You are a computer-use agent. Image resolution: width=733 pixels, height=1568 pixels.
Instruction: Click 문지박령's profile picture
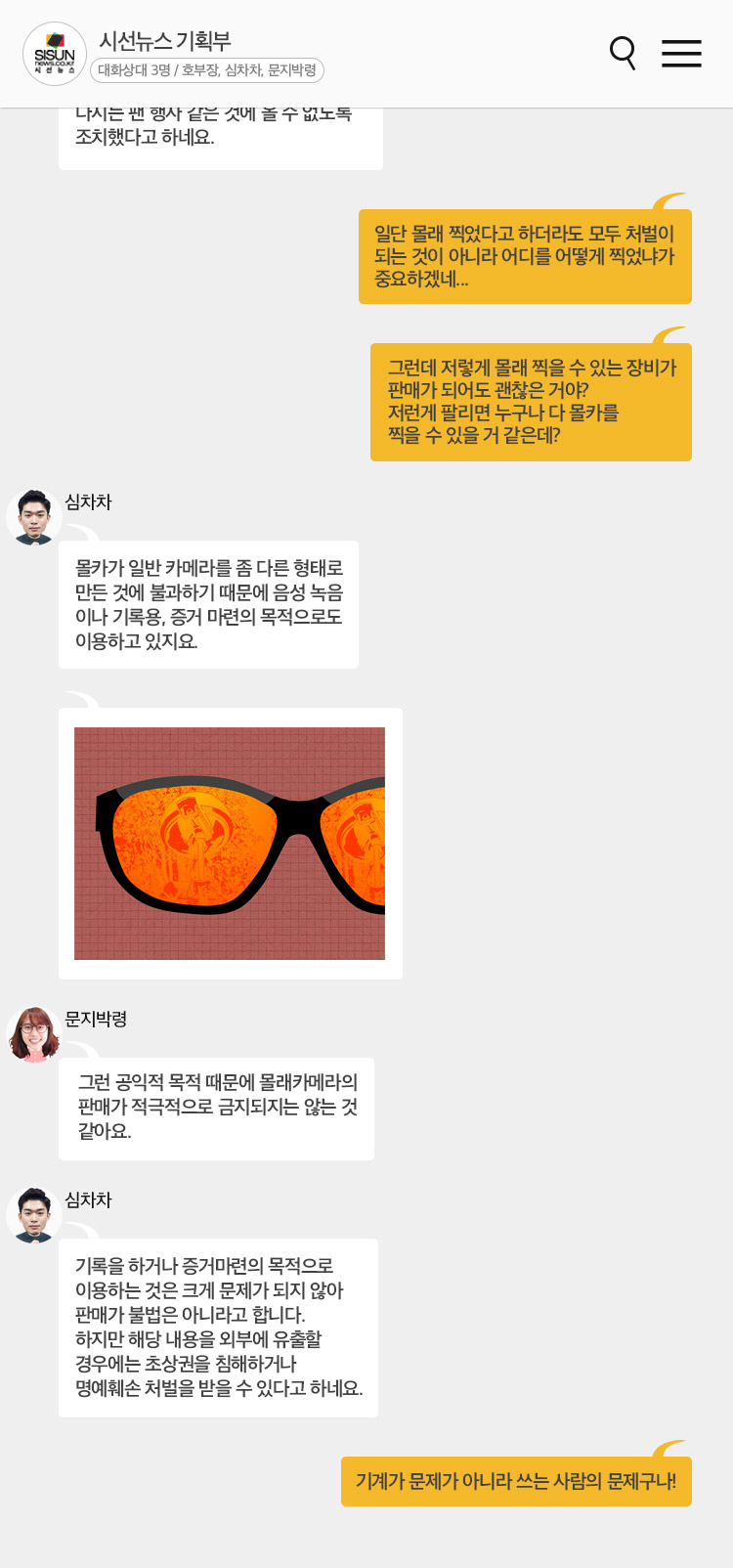tap(34, 1032)
